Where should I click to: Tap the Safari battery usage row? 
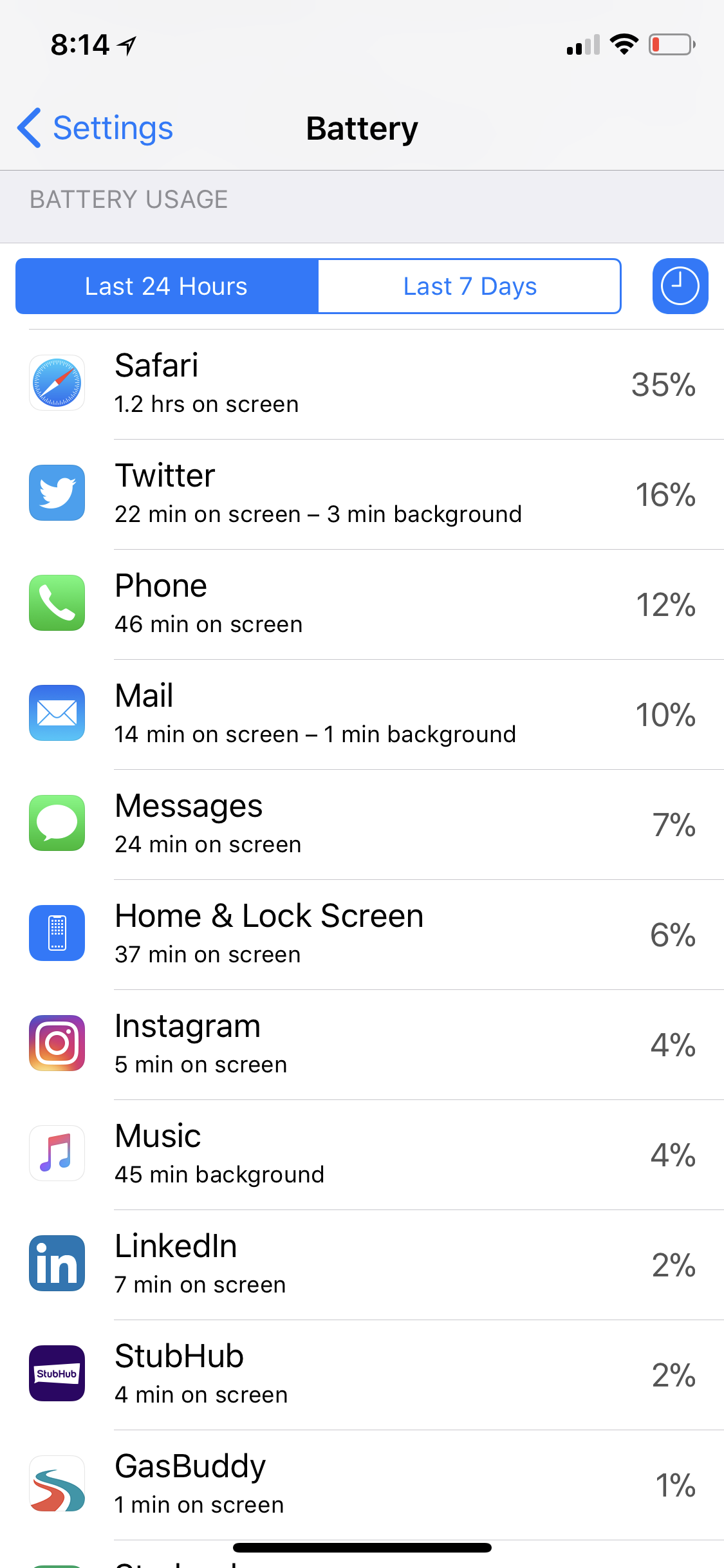pyautogui.click(x=362, y=384)
